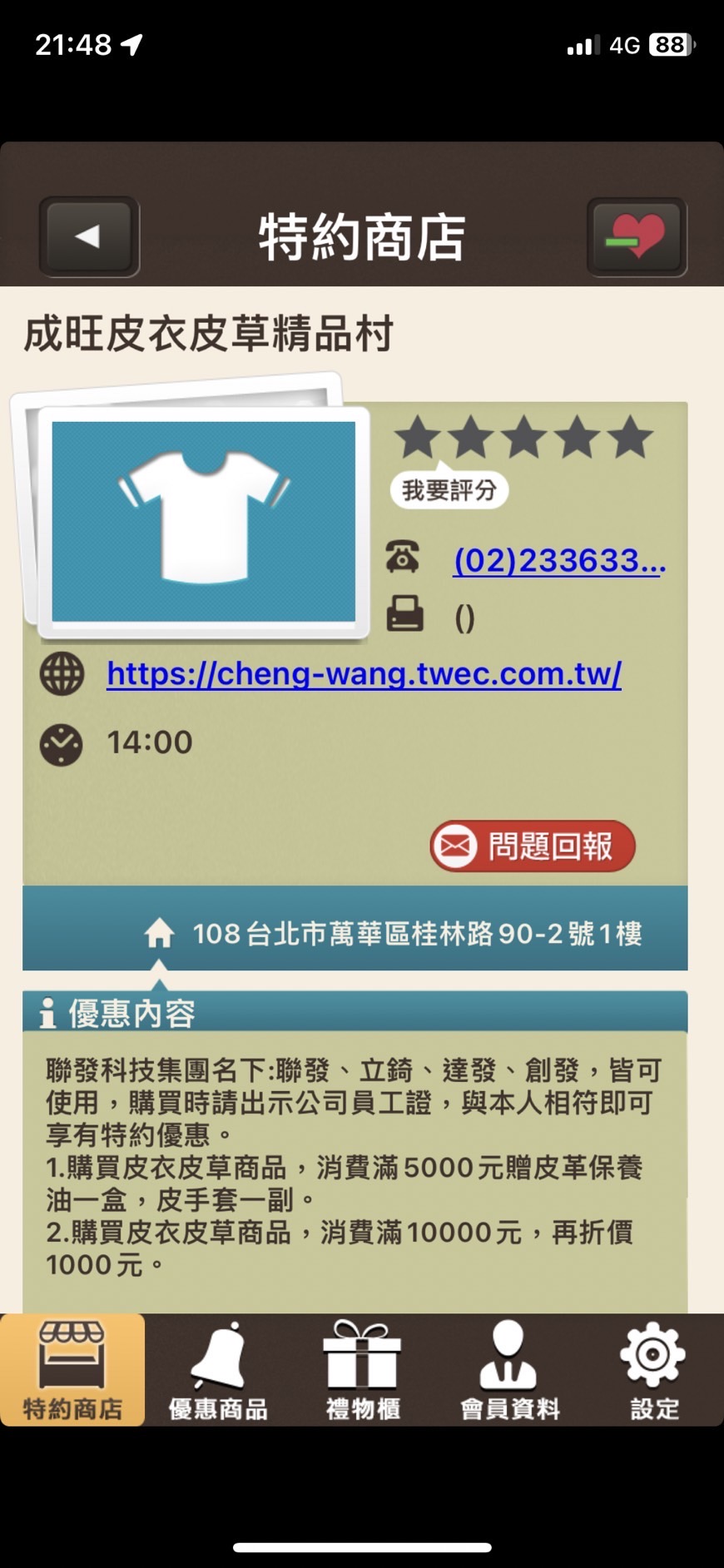Open the 禮物櫃 tab
This screenshot has width=724, height=1568.
(x=363, y=1370)
